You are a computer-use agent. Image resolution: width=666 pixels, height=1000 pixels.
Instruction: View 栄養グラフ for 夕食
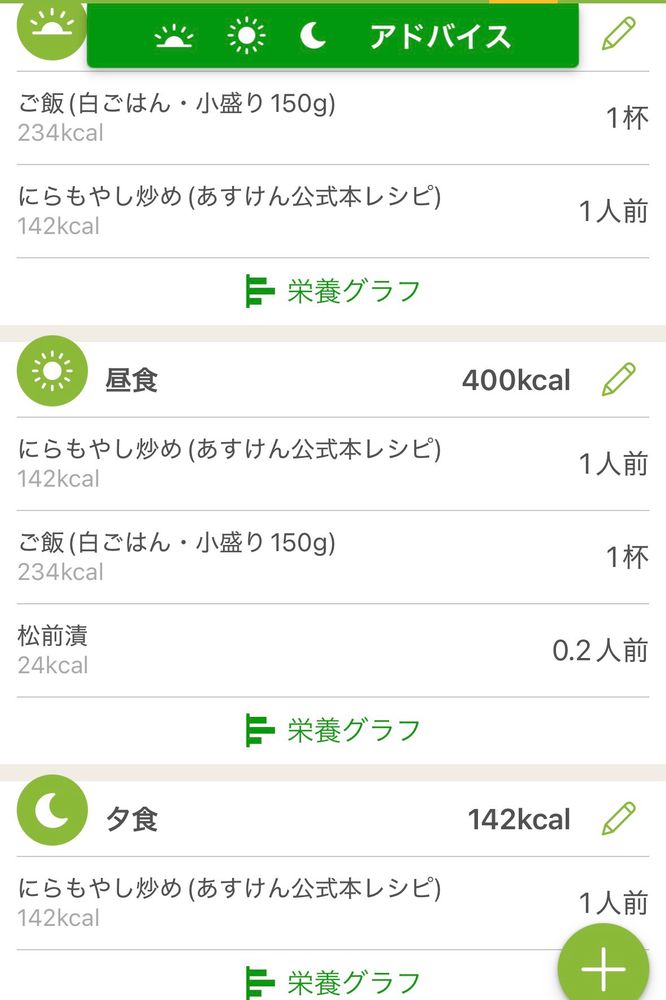(333, 981)
